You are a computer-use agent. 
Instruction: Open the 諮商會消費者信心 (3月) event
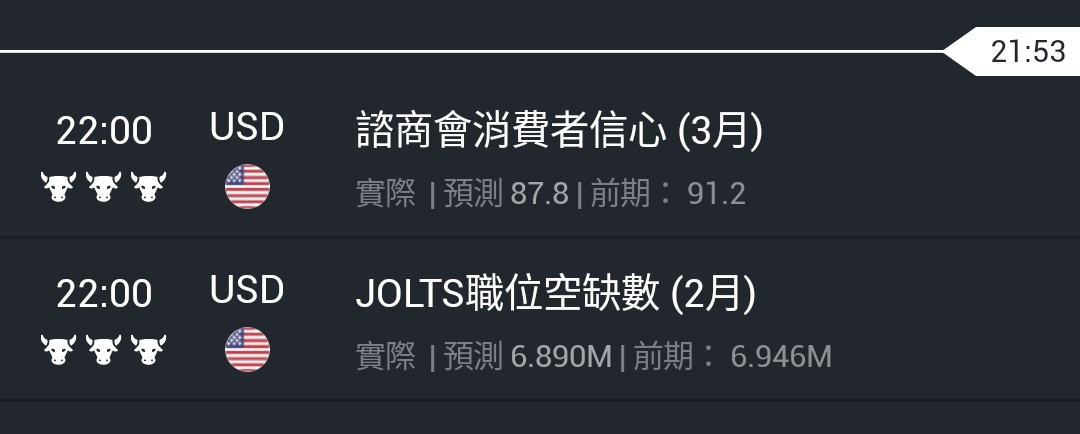(559, 132)
